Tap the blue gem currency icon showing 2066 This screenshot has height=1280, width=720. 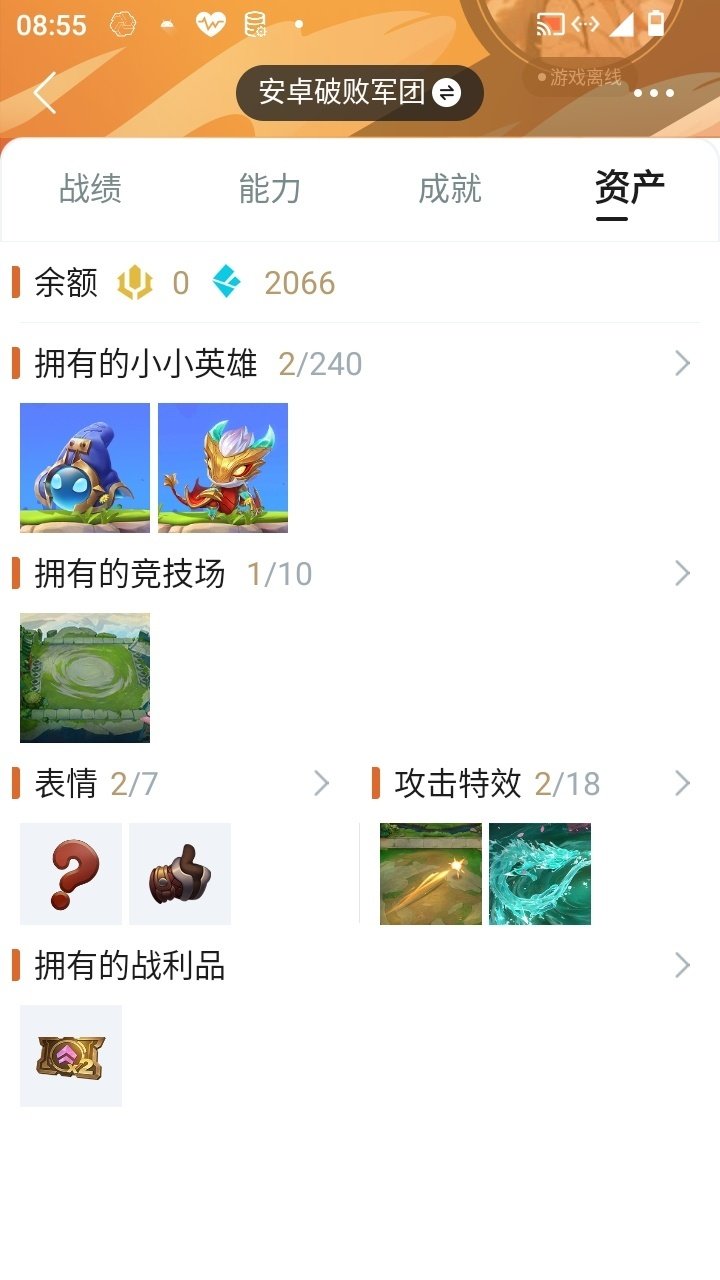click(x=227, y=283)
